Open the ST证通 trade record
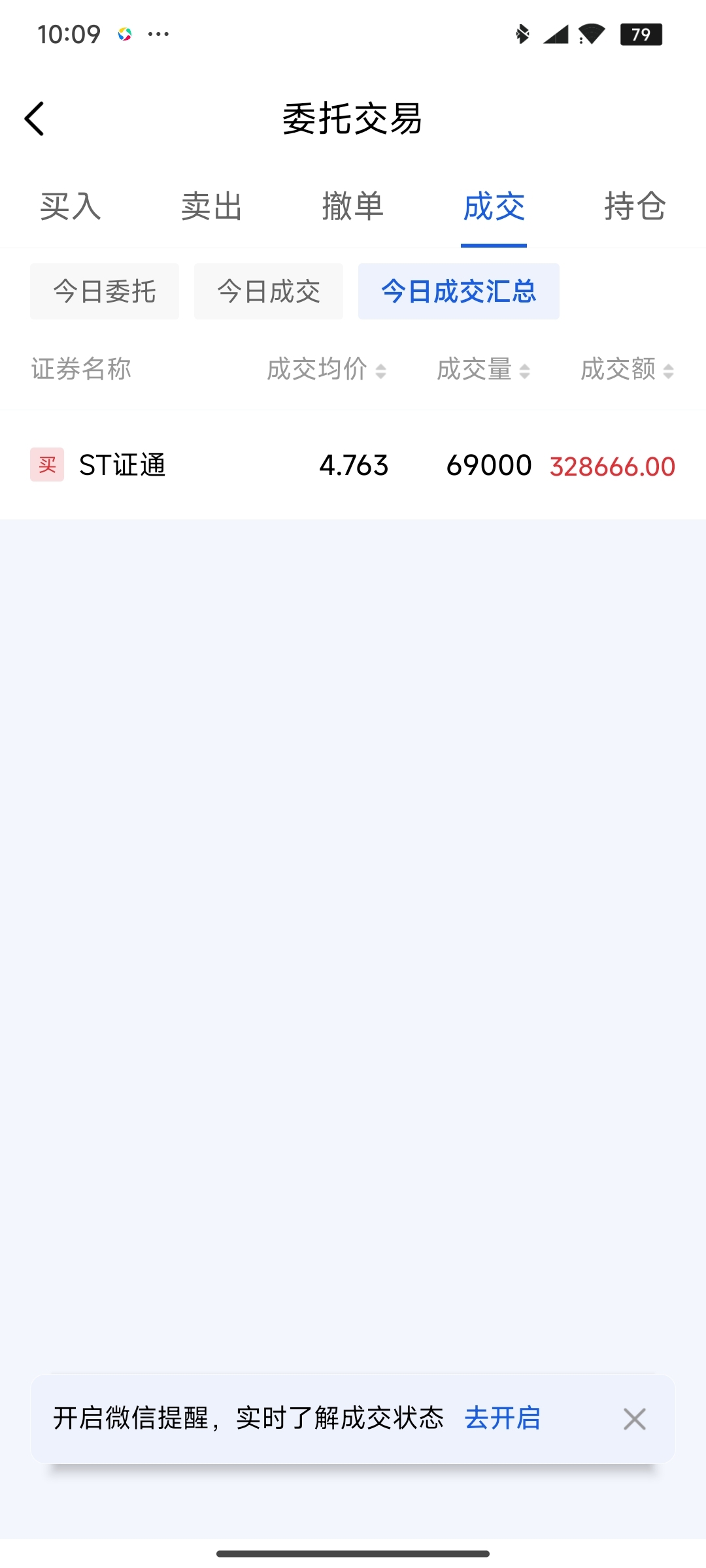 pyautogui.click(x=353, y=465)
